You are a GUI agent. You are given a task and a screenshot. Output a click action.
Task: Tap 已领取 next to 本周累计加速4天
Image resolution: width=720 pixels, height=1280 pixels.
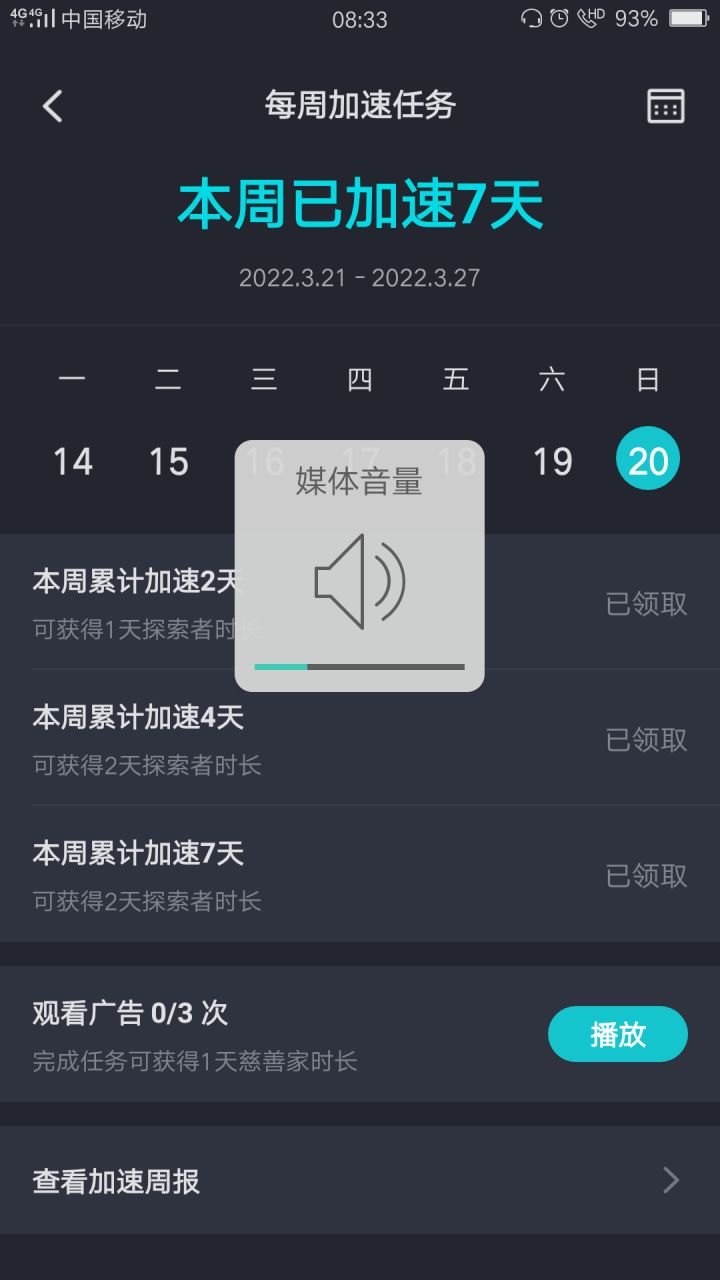click(x=646, y=740)
